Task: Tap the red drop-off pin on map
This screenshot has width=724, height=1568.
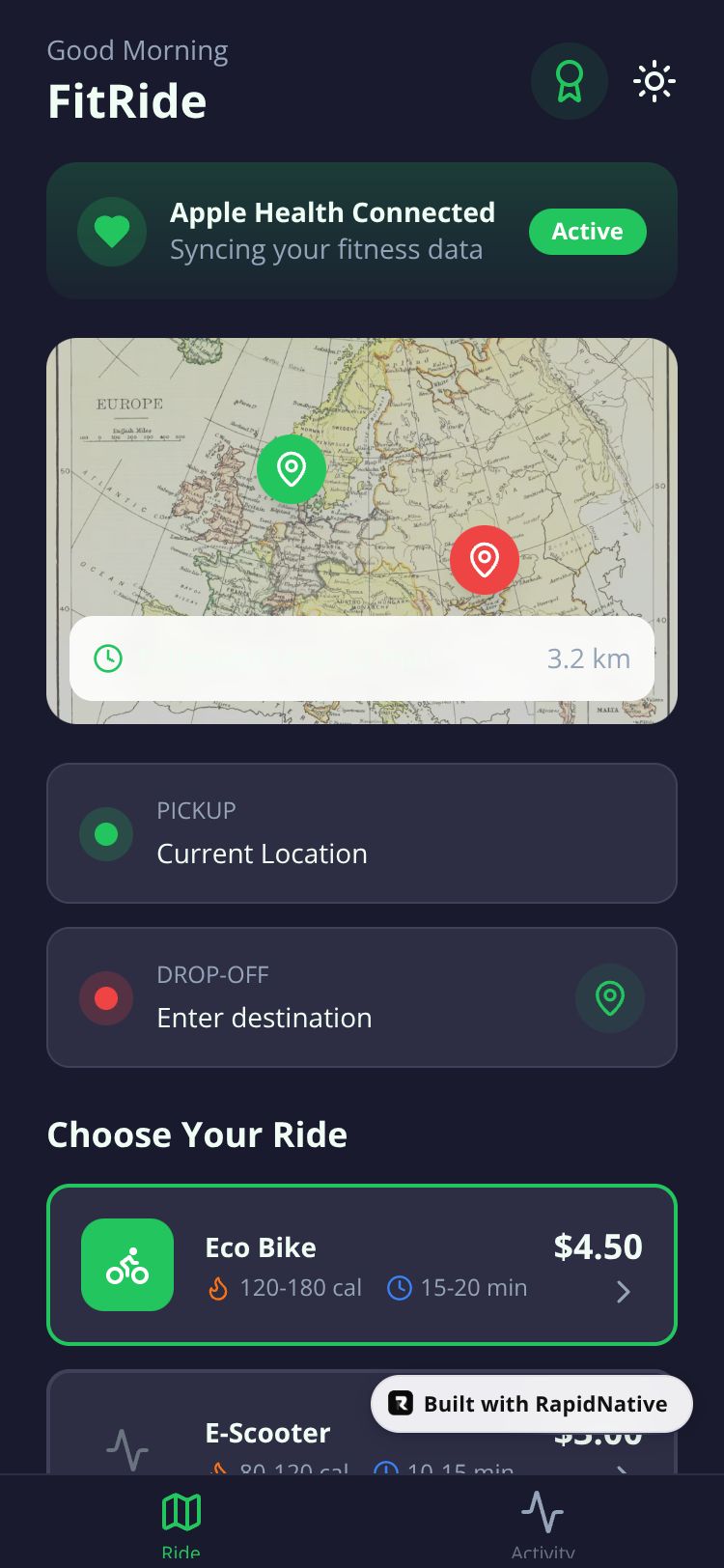Action: tap(485, 559)
